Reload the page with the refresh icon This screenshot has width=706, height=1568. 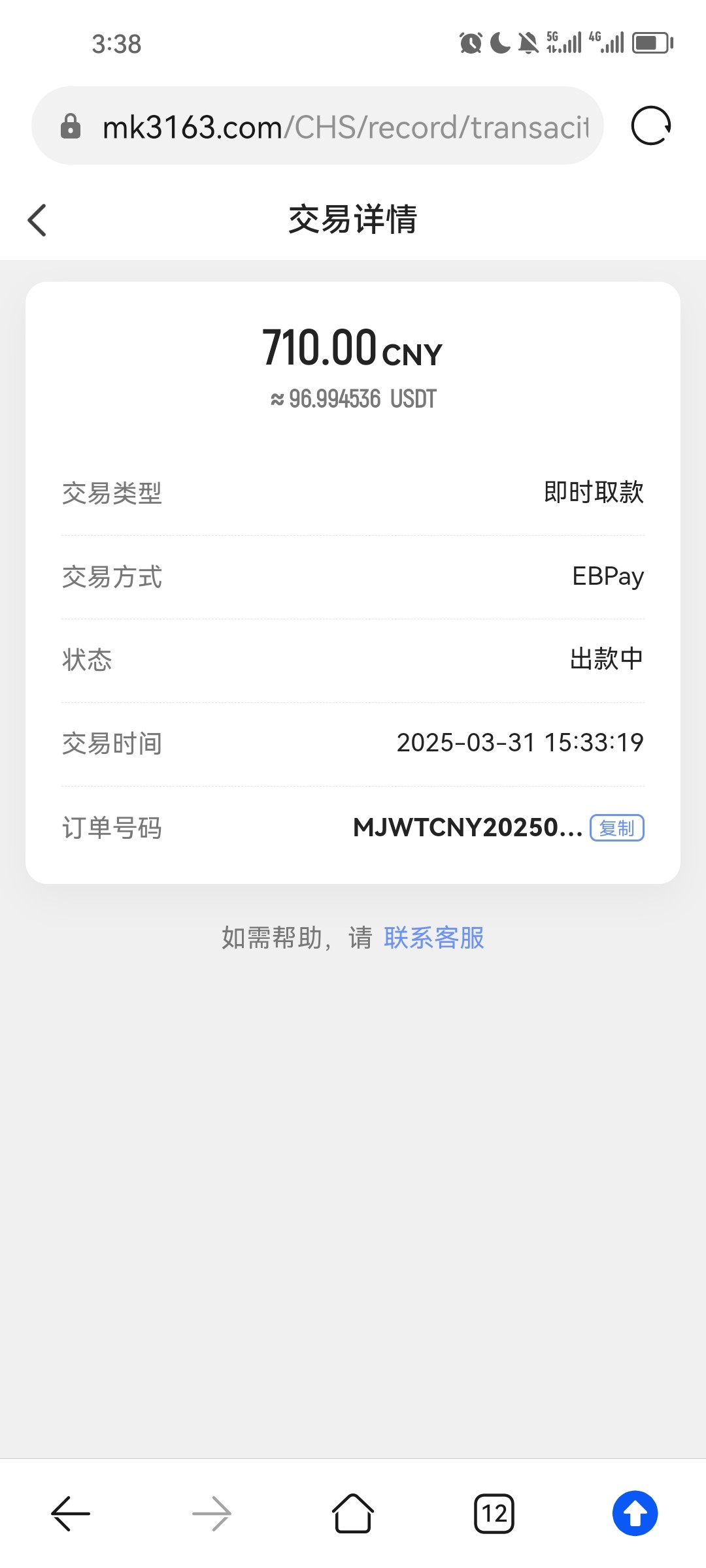pos(650,125)
